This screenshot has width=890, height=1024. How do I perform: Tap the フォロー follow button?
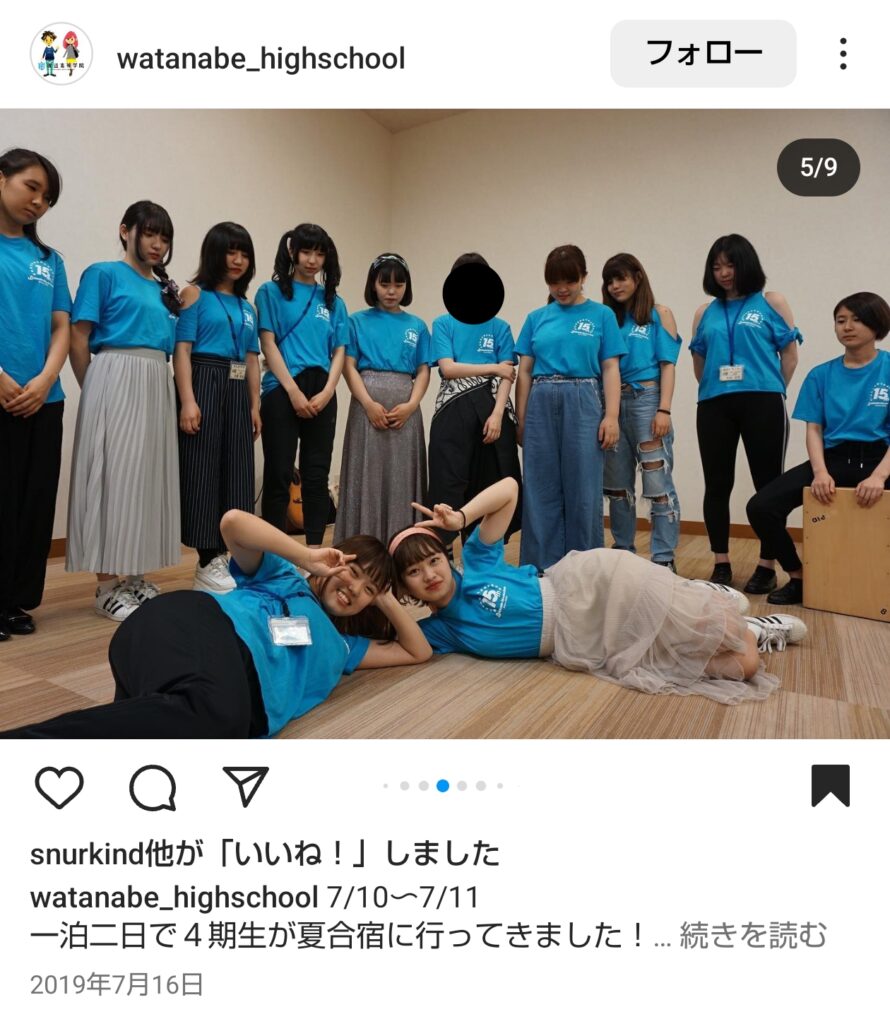703,53
